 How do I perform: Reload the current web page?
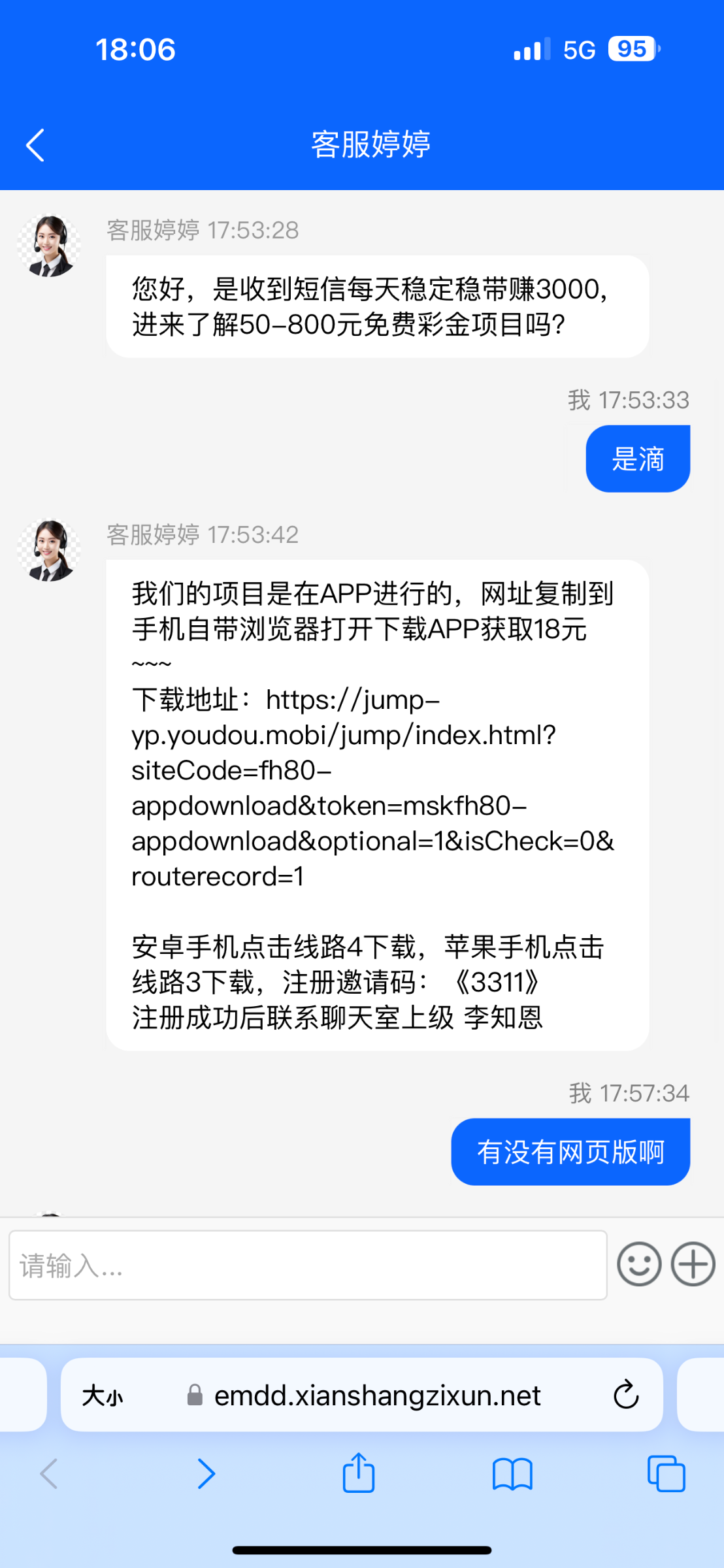click(x=625, y=1395)
